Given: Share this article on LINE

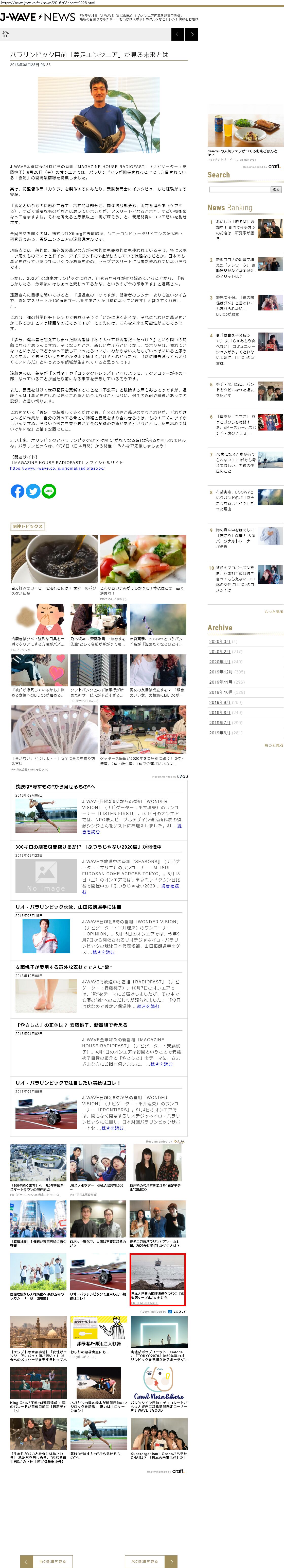Looking at the screenshot, I should [49, 491].
